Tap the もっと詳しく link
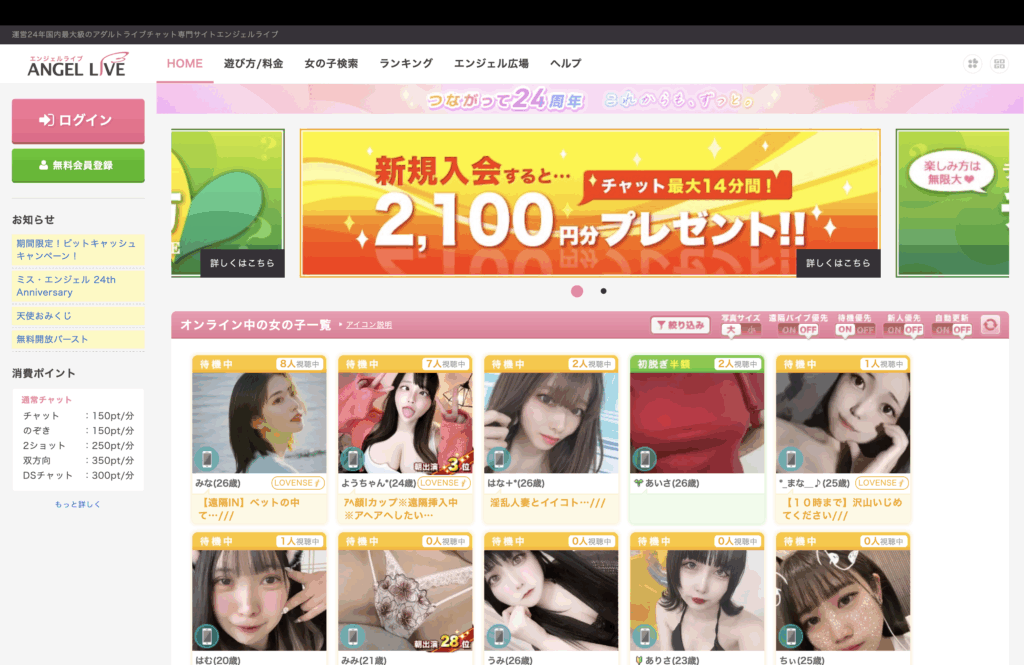1024x665 pixels. [78, 504]
